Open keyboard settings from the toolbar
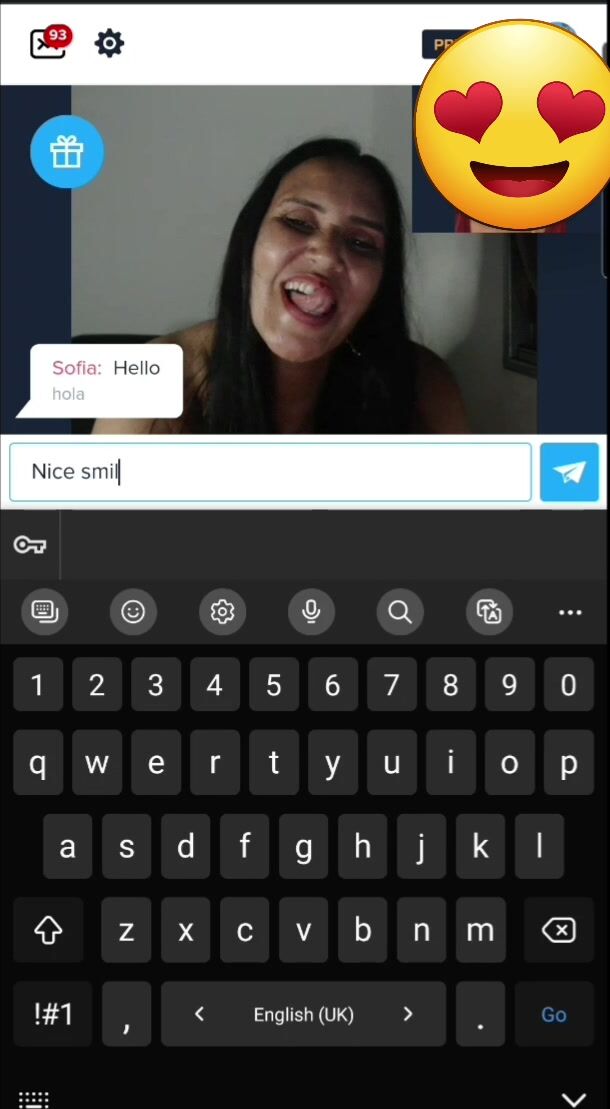 pos(222,611)
